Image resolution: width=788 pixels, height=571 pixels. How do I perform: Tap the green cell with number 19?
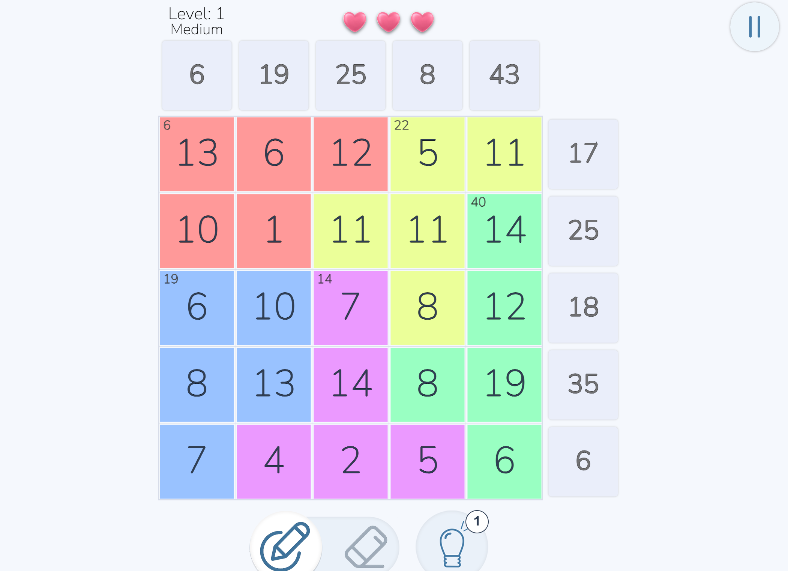coord(504,383)
